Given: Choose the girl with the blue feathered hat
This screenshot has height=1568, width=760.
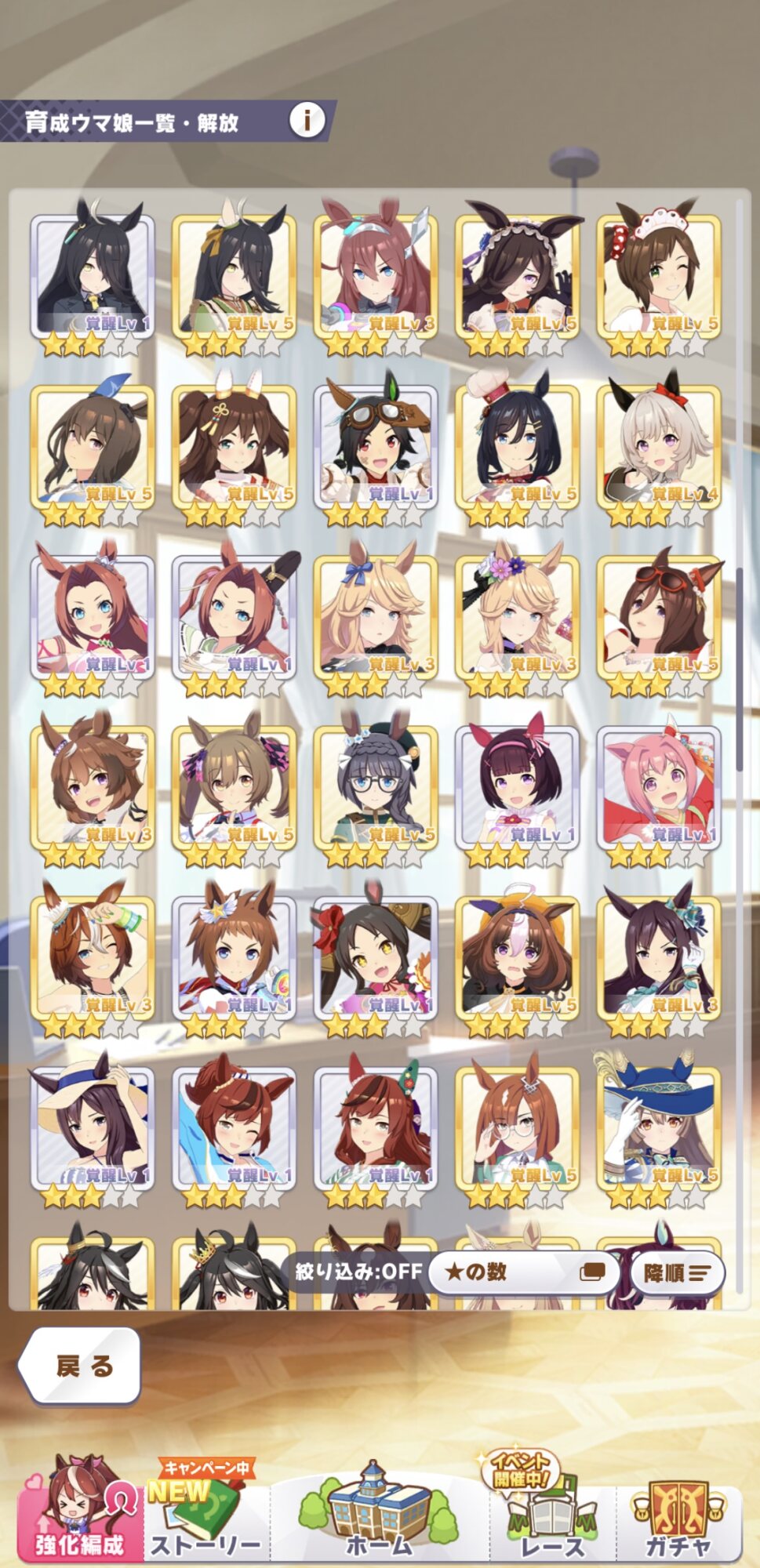Looking at the screenshot, I should 659,1129.
